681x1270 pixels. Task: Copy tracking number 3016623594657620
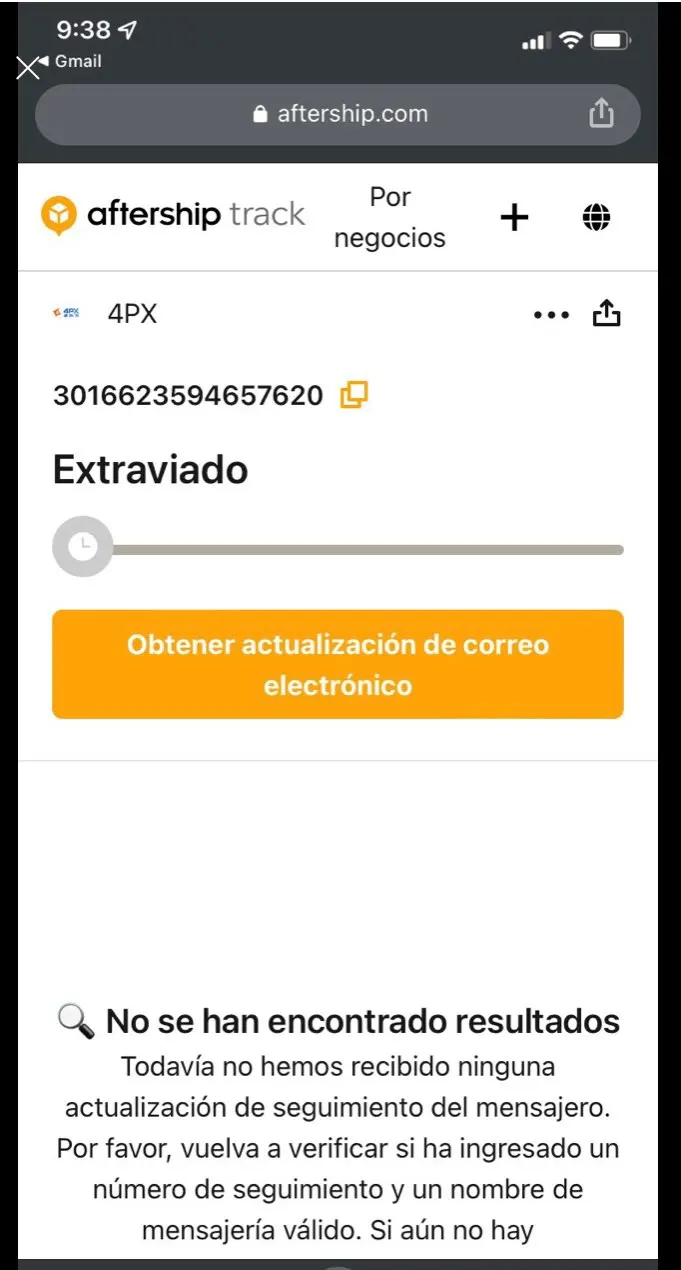coord(354,395)
